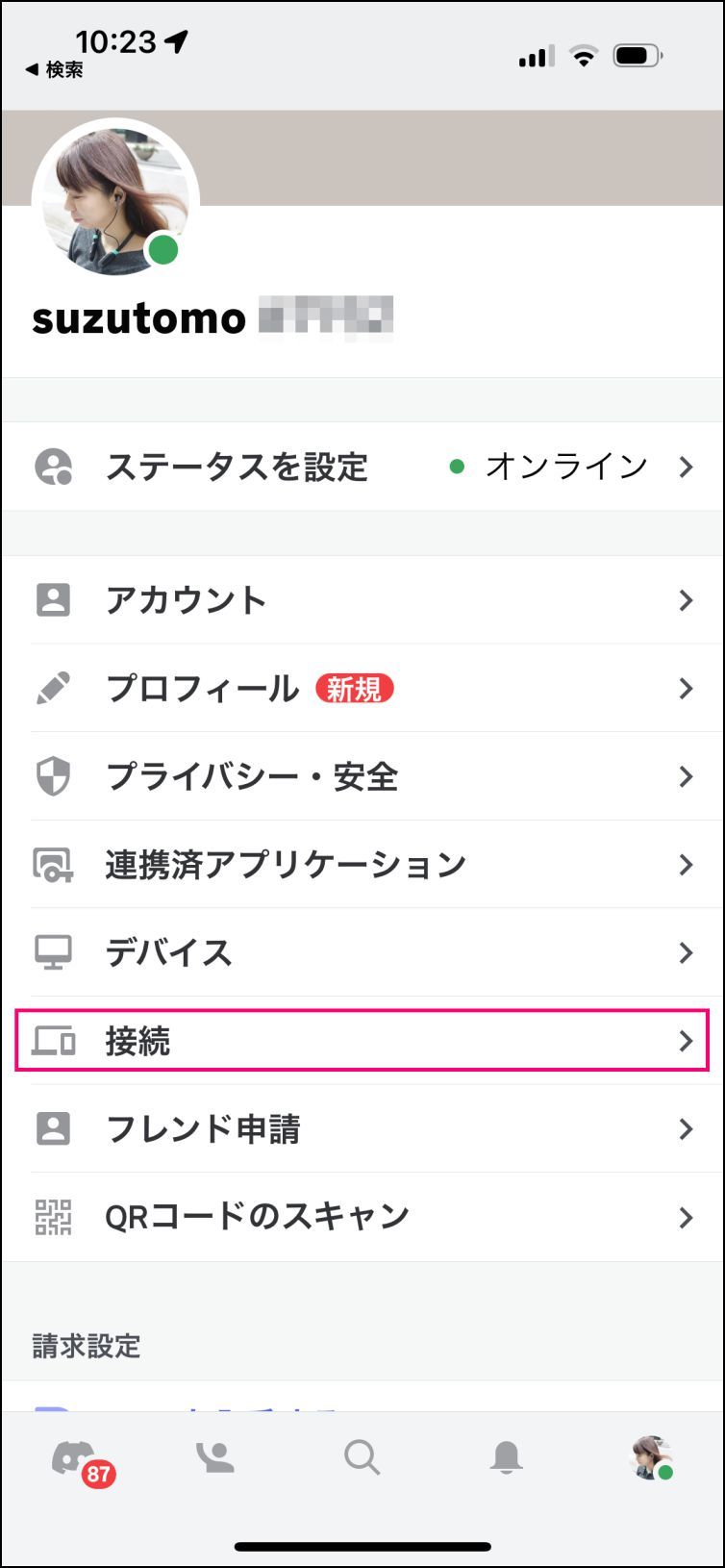Switch to the Discord home tab
The width and height of the screenshot is (725, 1568).
click(75, 1460)
